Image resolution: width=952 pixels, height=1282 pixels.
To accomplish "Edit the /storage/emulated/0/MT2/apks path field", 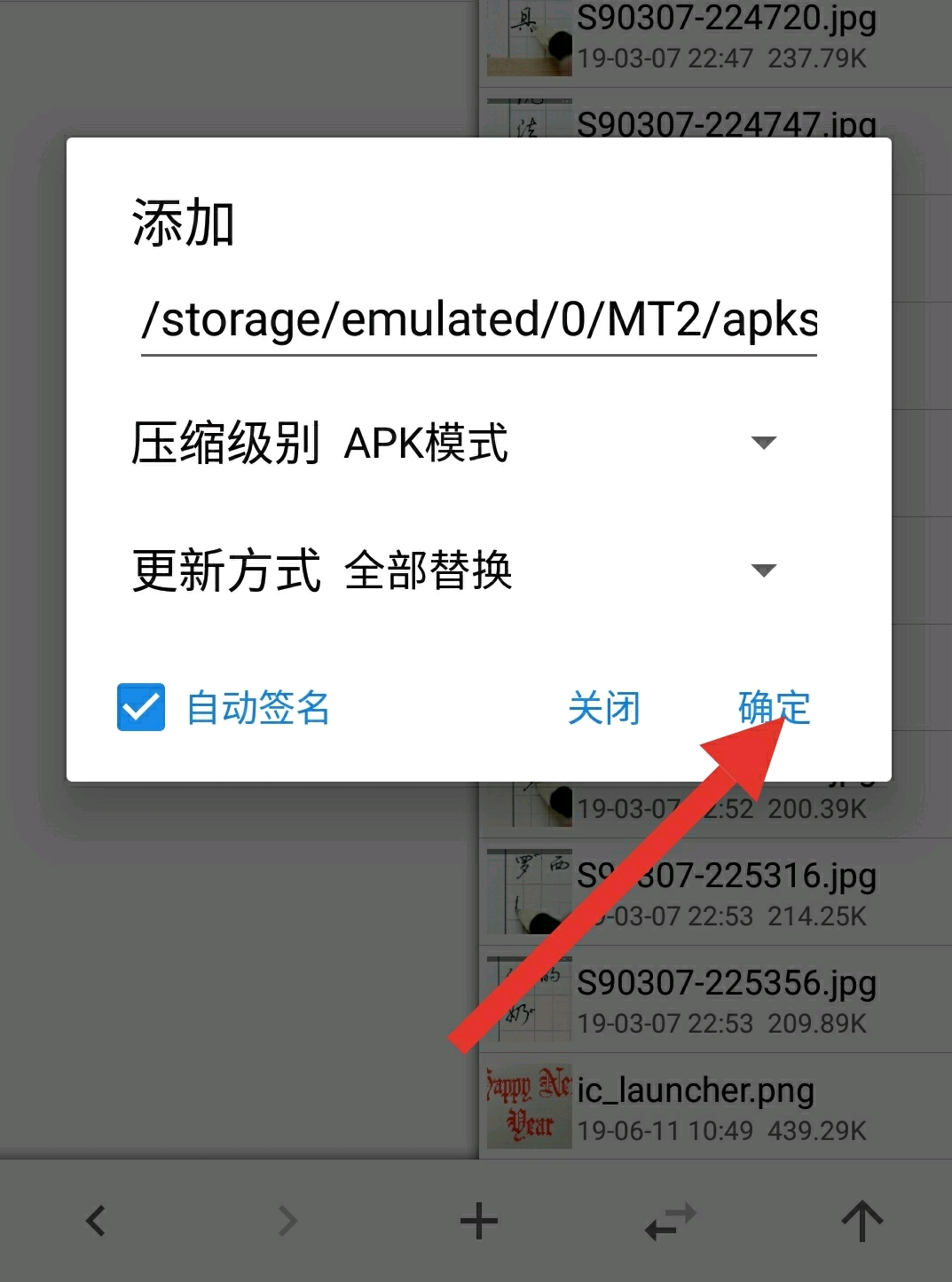I will click(478, 319).
